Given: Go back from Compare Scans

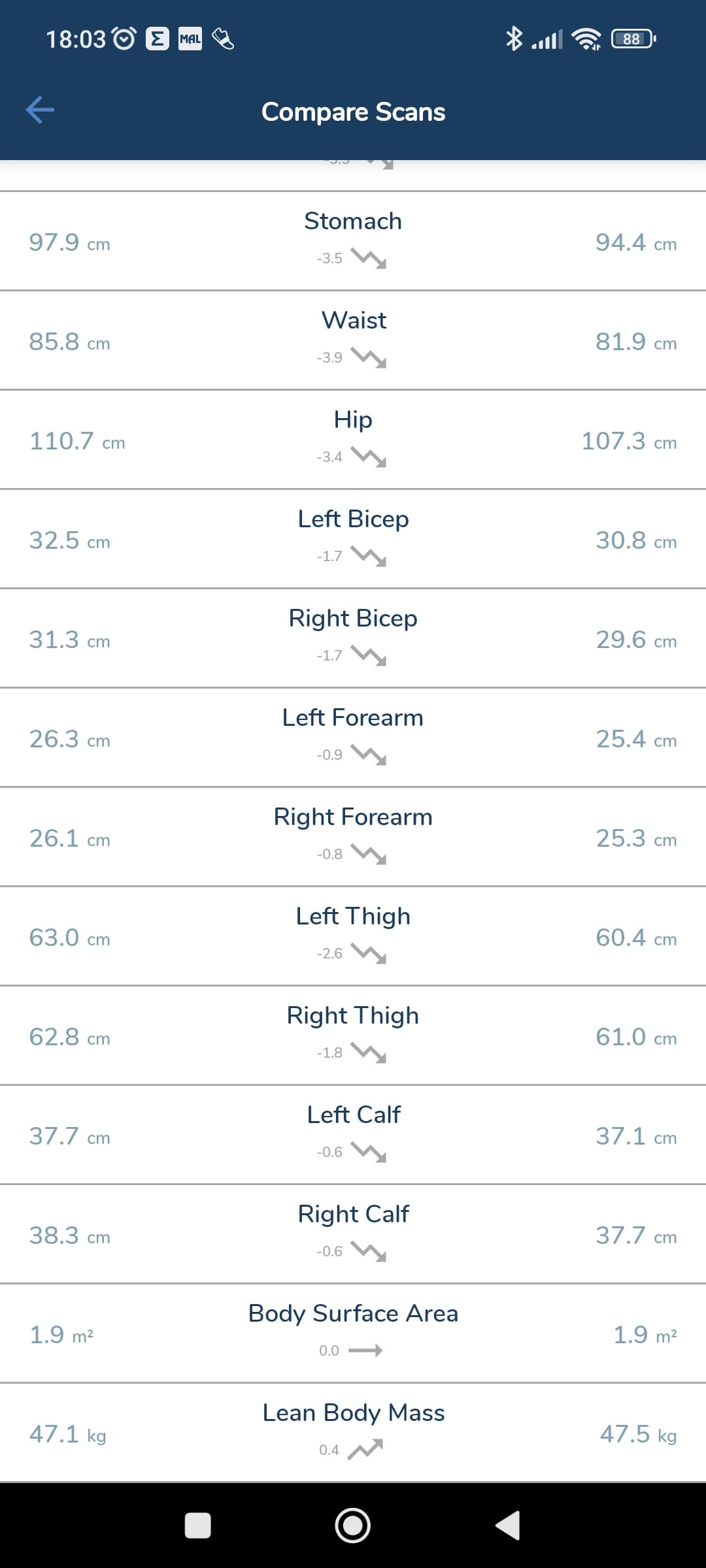Looking at the screenshot, I should (40, 110).
